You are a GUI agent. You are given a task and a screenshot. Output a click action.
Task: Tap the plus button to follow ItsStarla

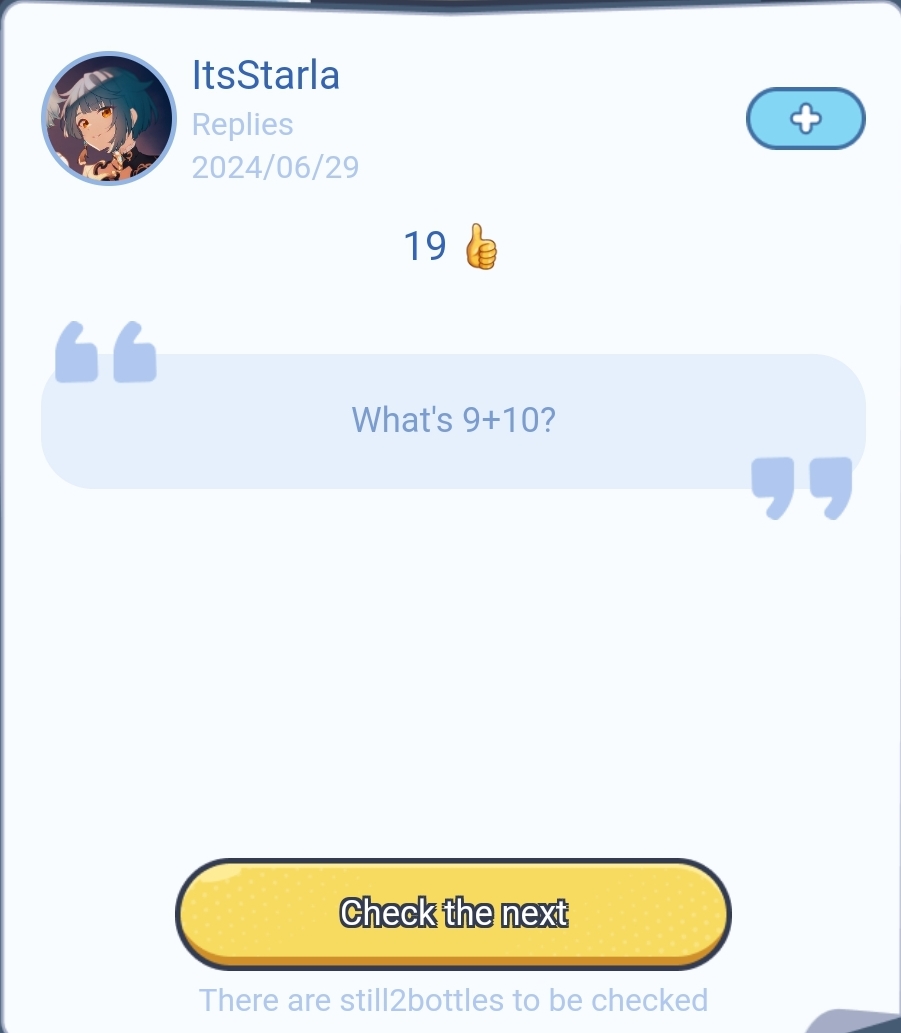click(x=805, y=119)
